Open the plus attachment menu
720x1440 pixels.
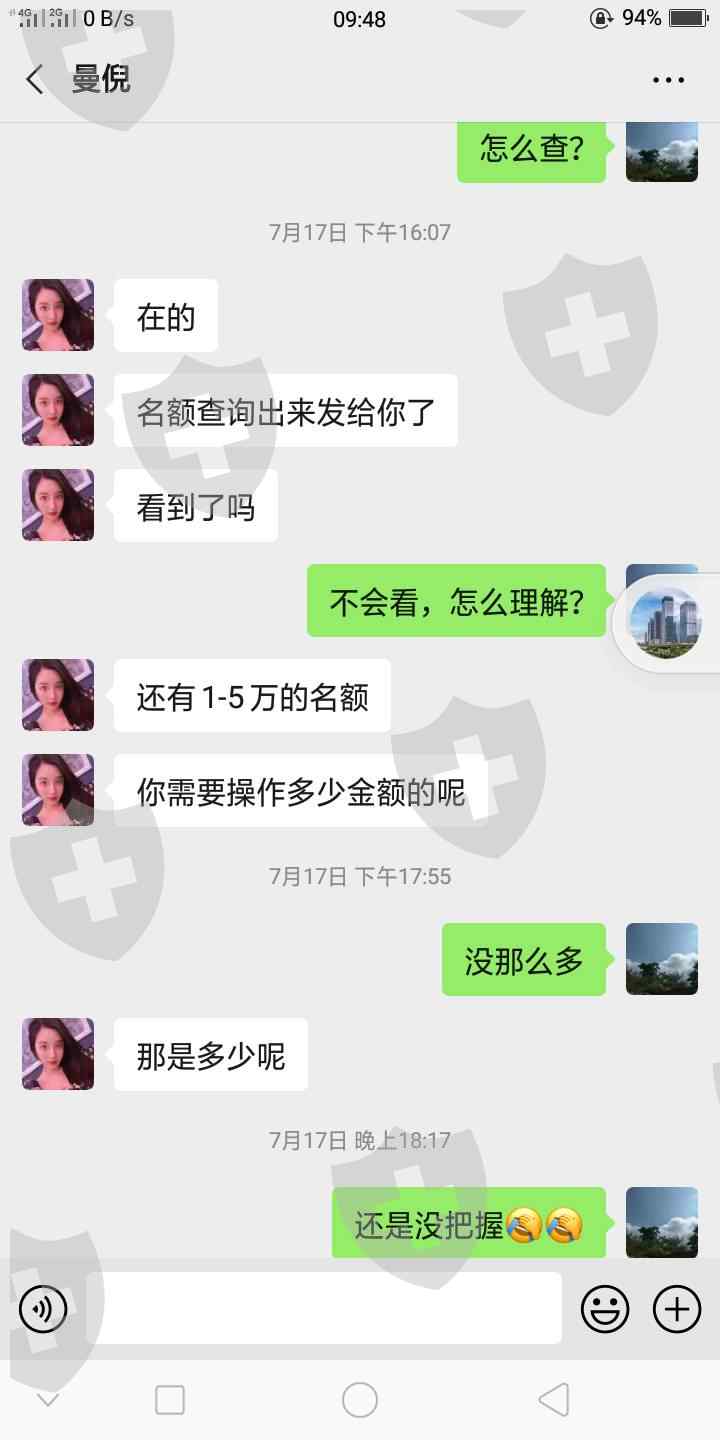click(x=677, y=1308)
